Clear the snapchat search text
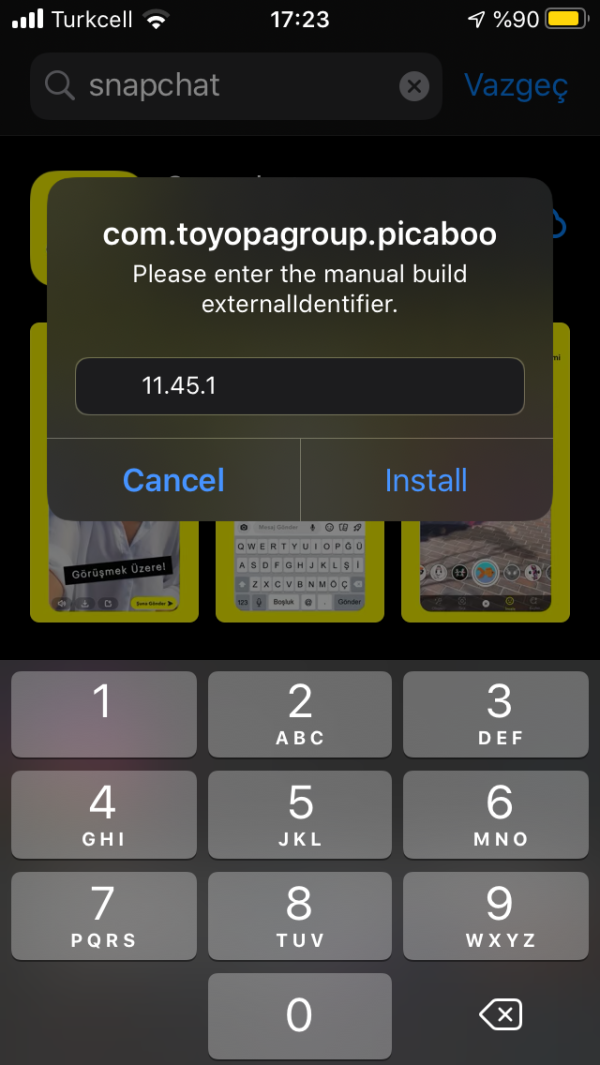Screen dimensions: 600x1065 pyautogui.click(x=414, y=86)
